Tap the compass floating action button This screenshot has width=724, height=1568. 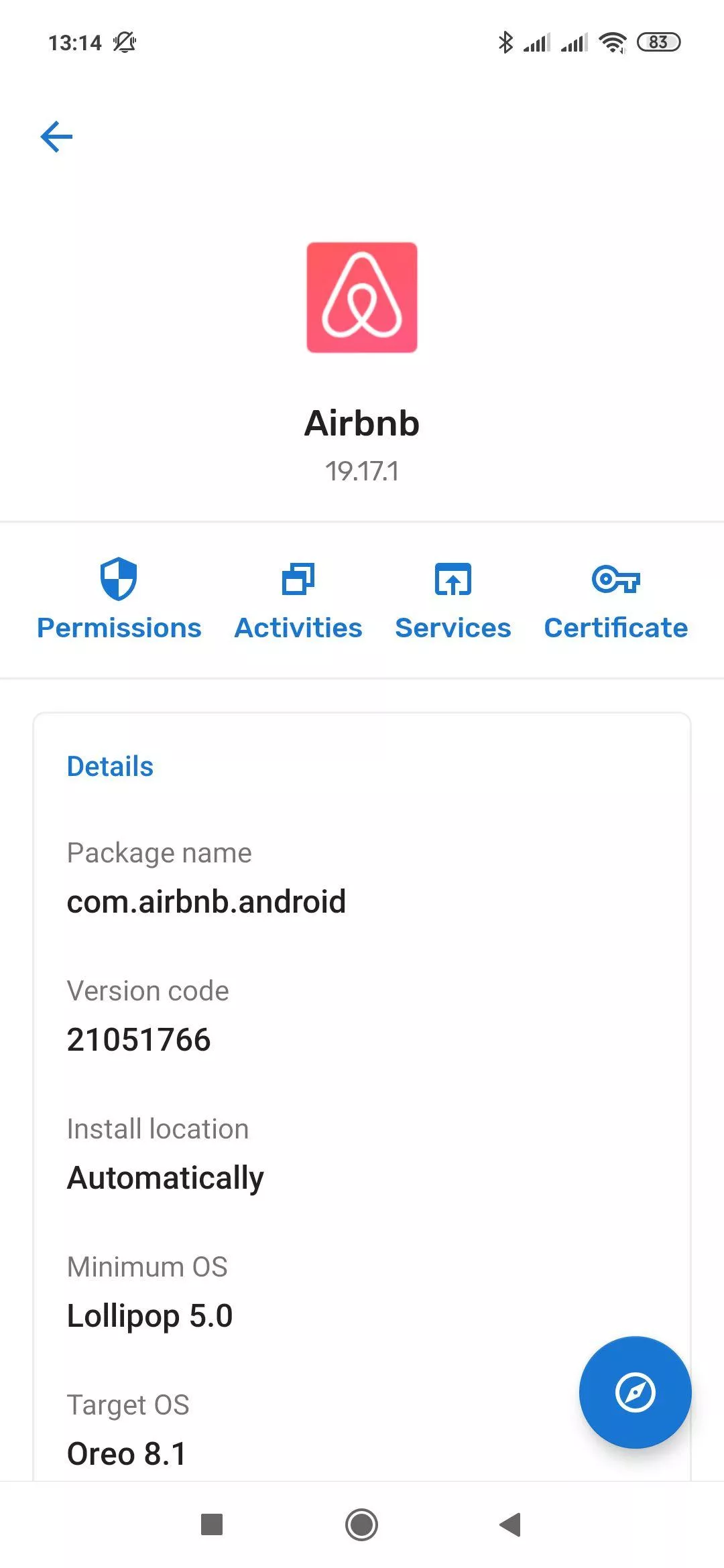pyautogui.click(x=635, y=1392)
